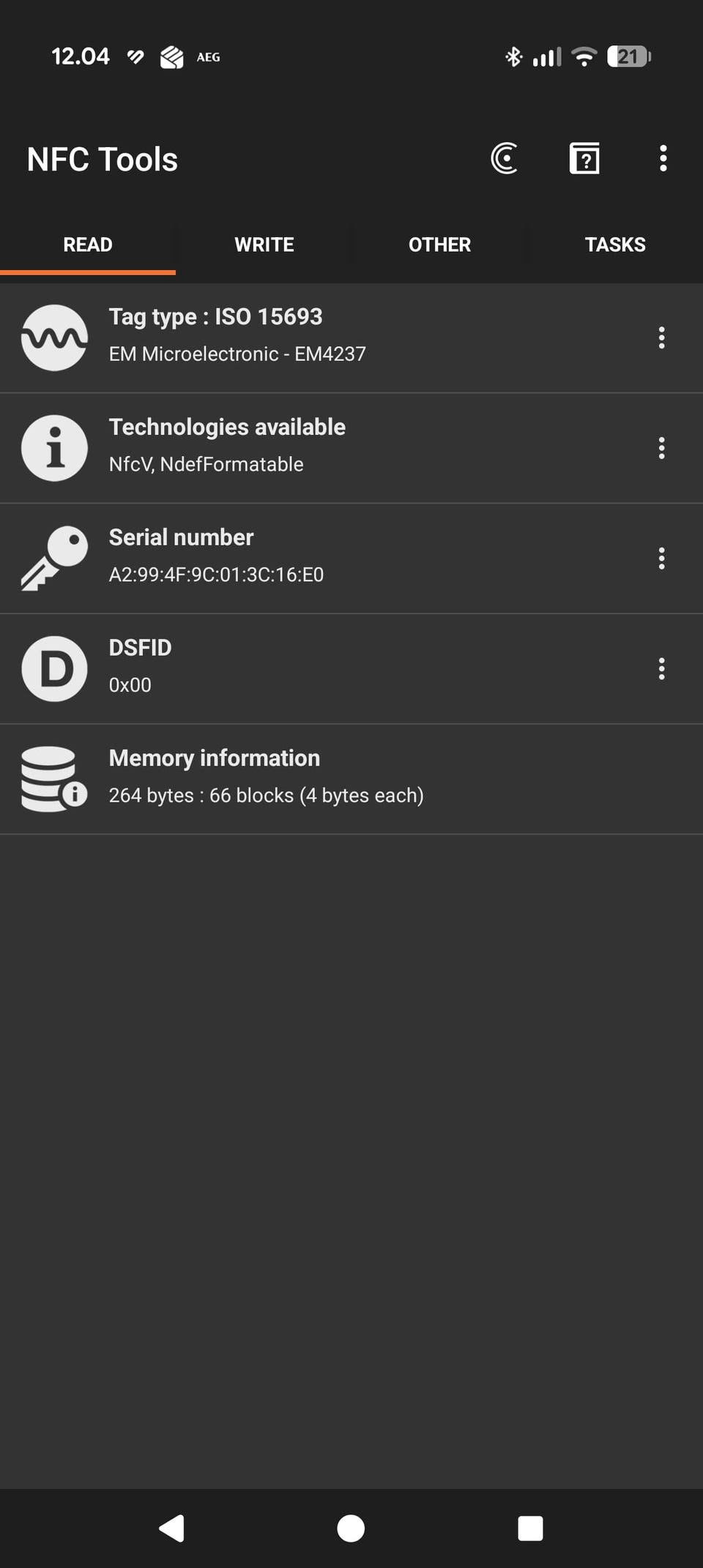Go to the home screen
703x1568 pixels.
point(351,1528)
